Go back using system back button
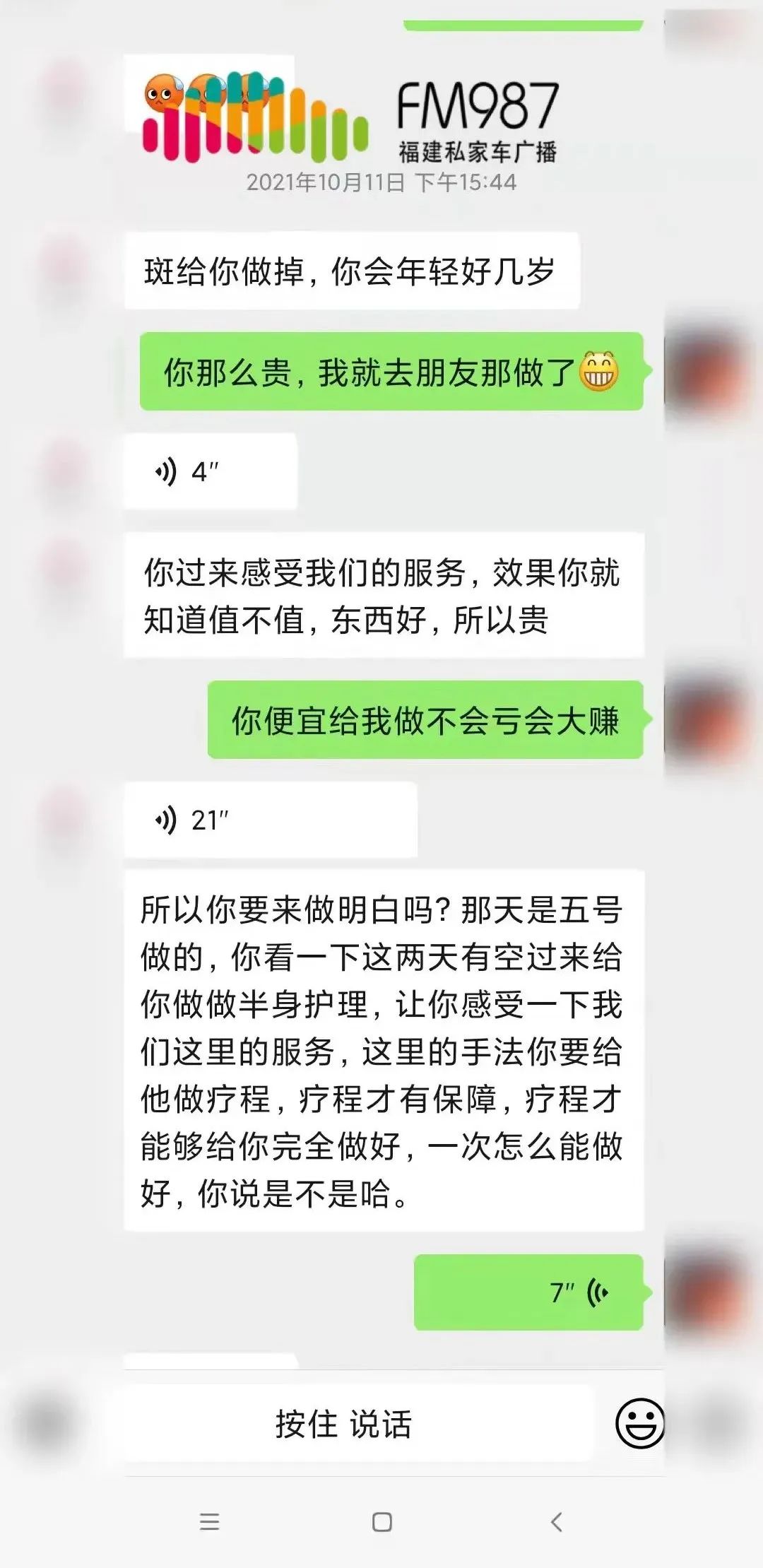The width and height of the screenshot is (763, 1568). (x=557, y=1521)
